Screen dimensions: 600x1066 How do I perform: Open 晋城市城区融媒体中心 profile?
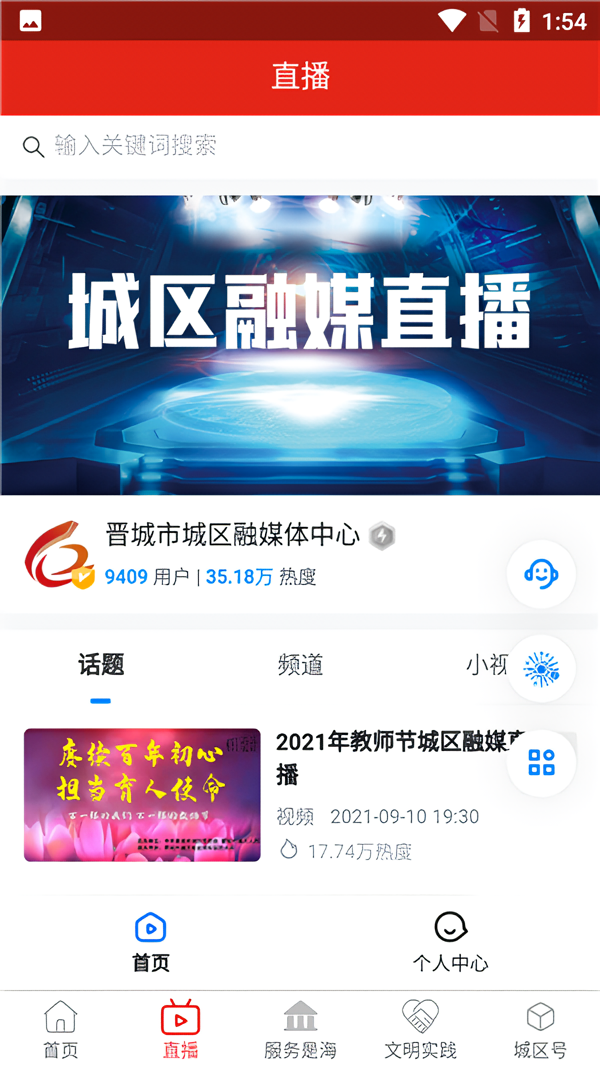coord(232,535)
